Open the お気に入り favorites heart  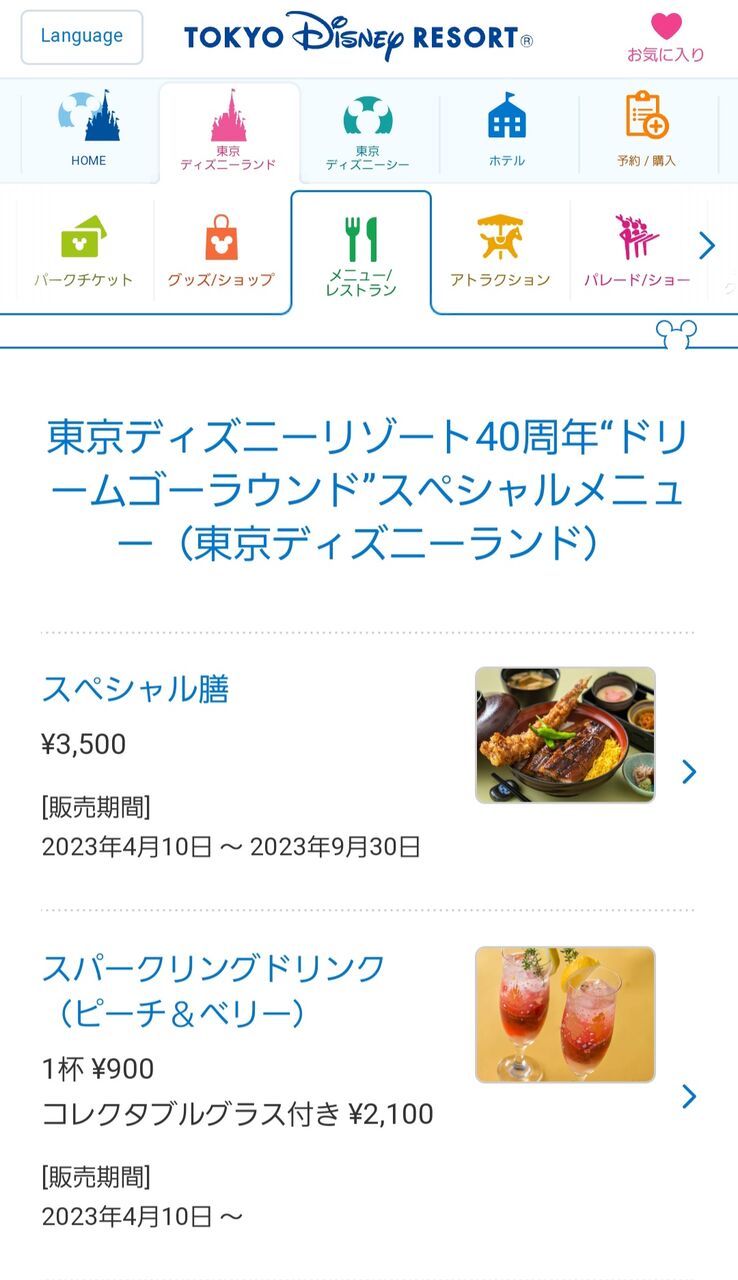click(666, 38)
